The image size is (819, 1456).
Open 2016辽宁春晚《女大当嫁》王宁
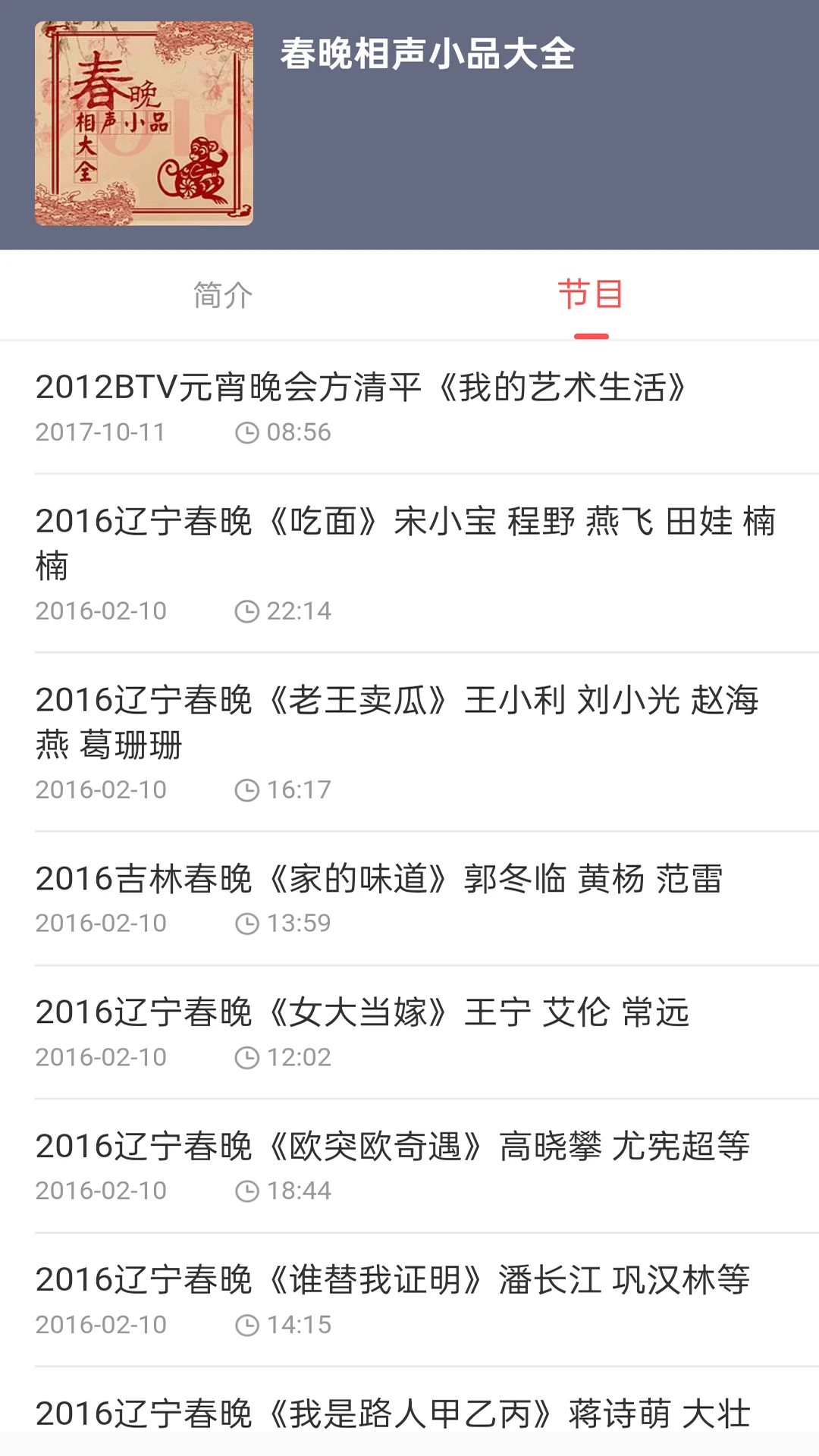tap(364, 1012)
